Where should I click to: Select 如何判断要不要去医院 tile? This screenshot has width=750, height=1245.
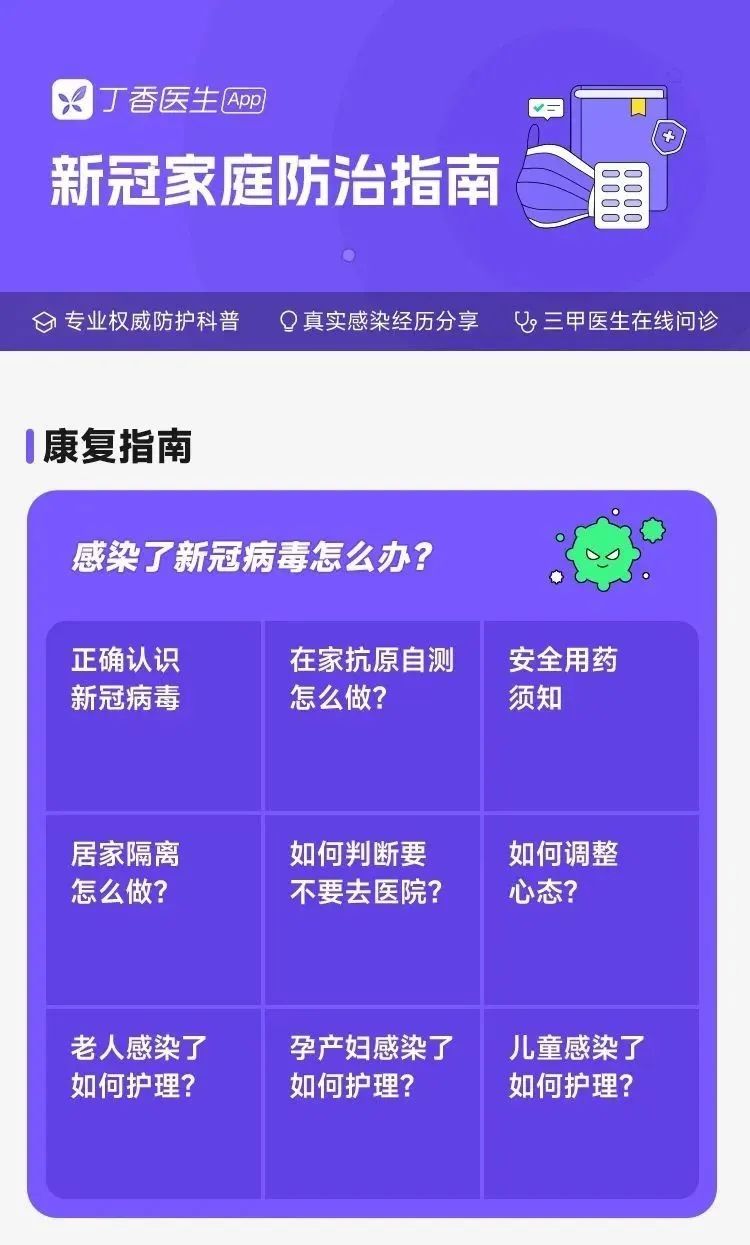click(372, 909)
